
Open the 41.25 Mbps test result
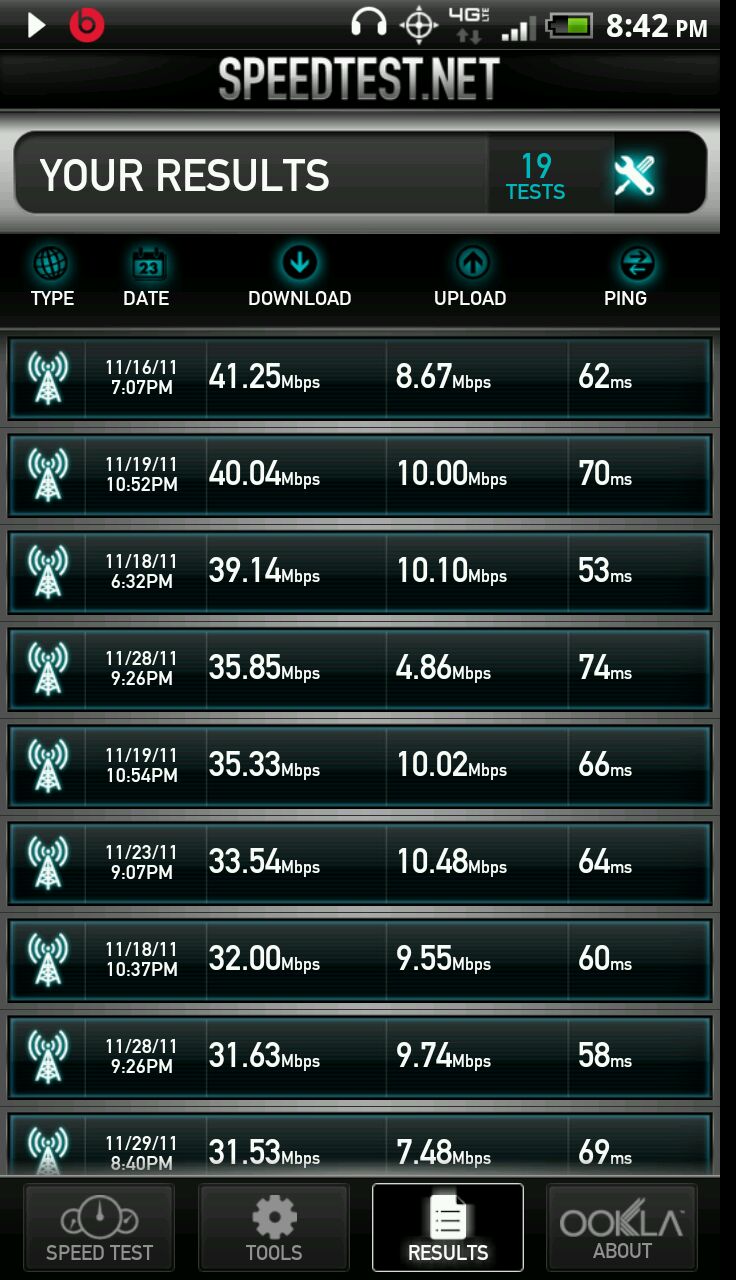point(360,378)
